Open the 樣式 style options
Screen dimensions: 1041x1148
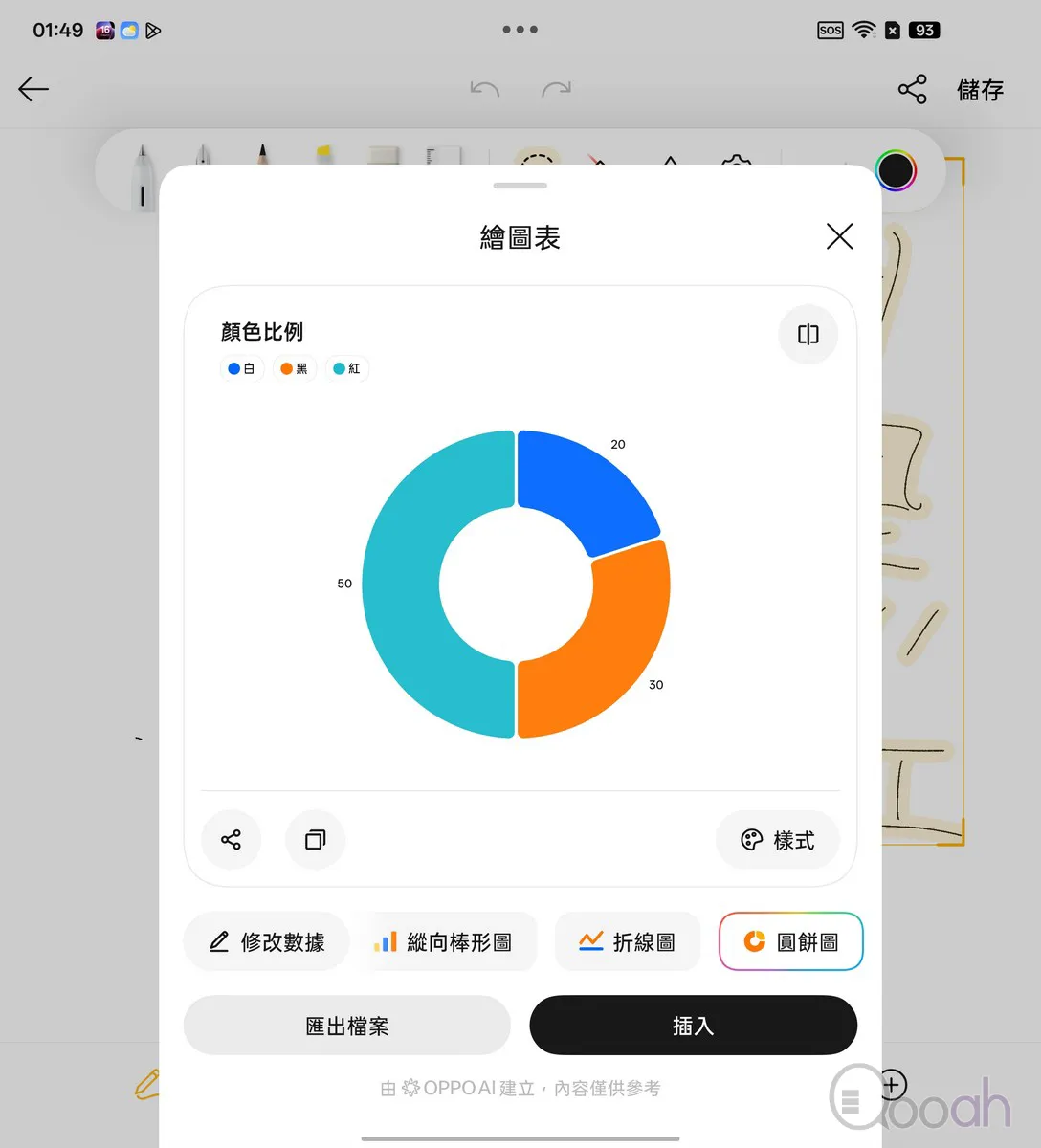click(x=778, y=840)
